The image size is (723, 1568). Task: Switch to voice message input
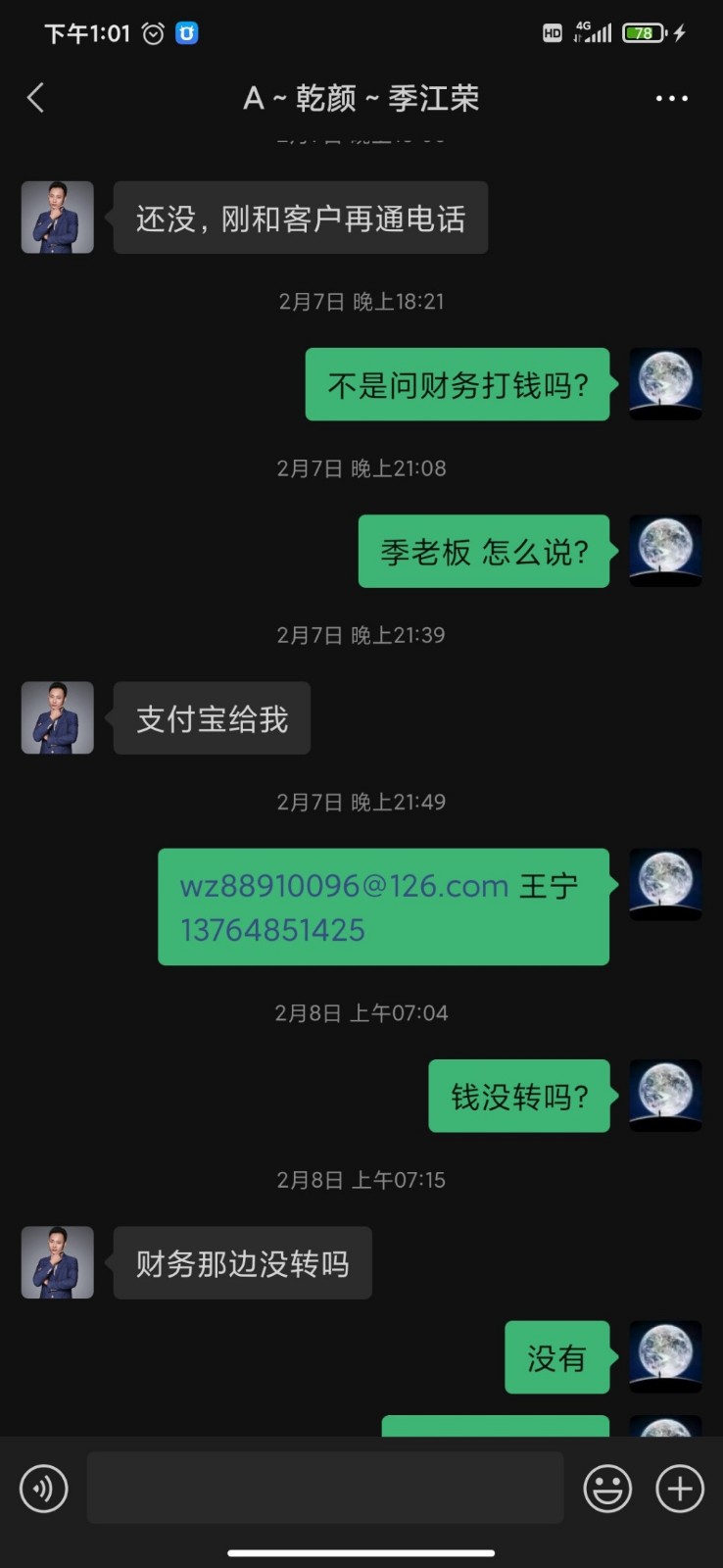coord(44,1489)
